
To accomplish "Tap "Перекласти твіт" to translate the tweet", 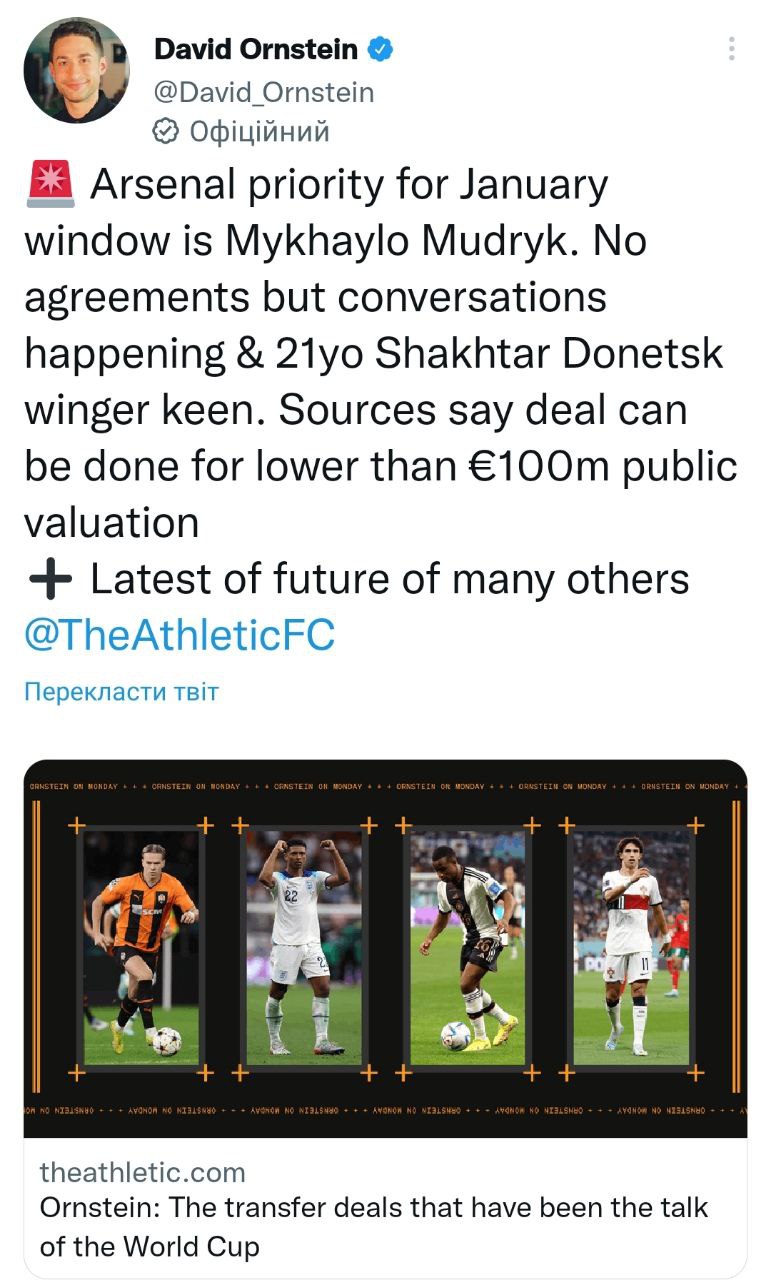I will (121, 692).
